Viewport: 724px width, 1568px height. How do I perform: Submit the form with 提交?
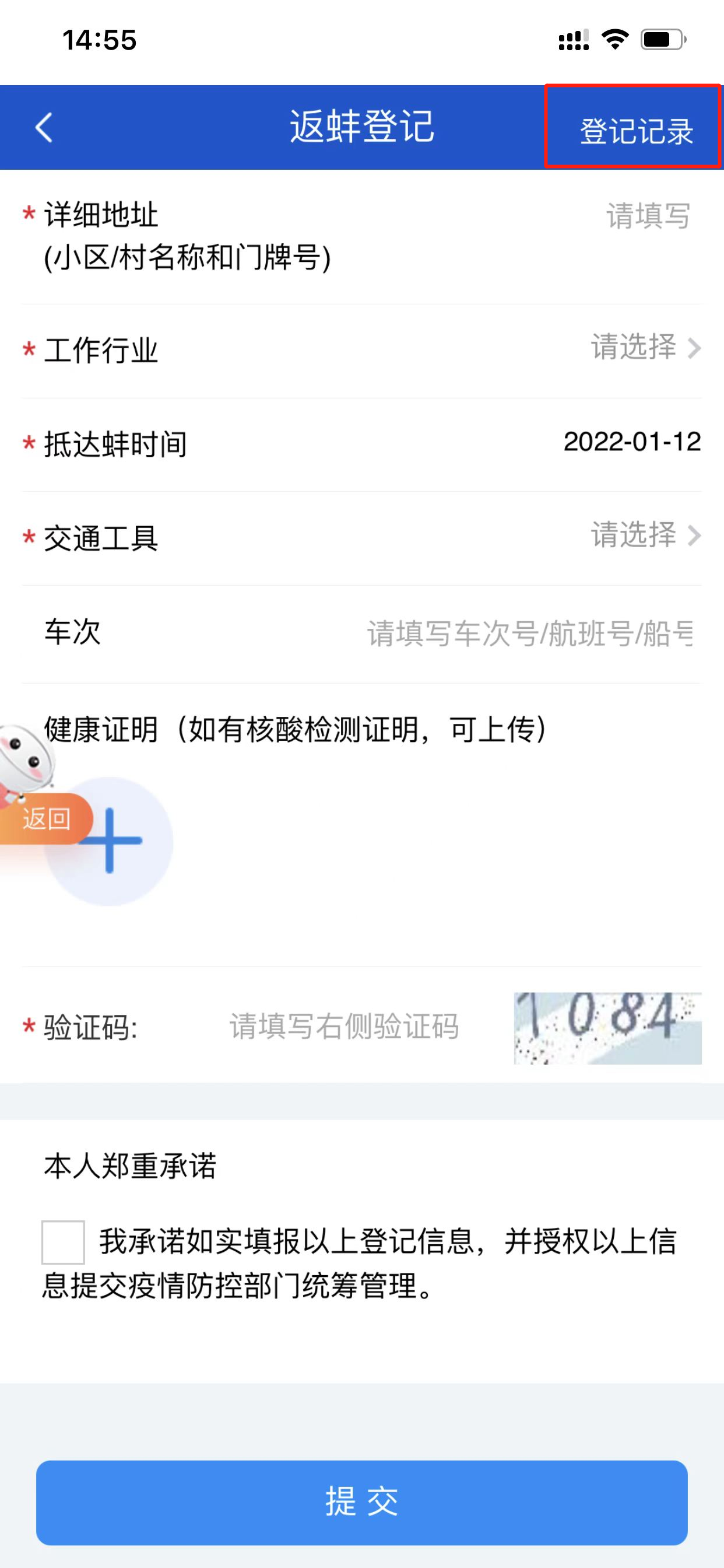(x=361, y=1501)
